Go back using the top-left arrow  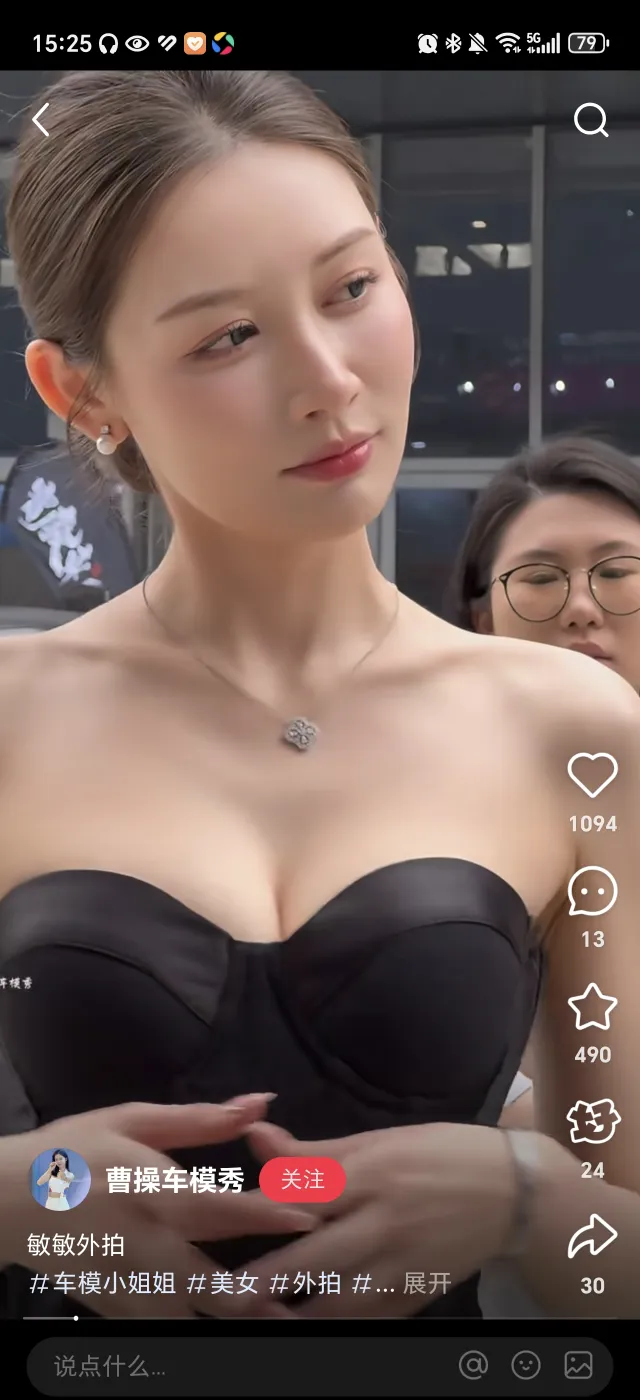40,120
